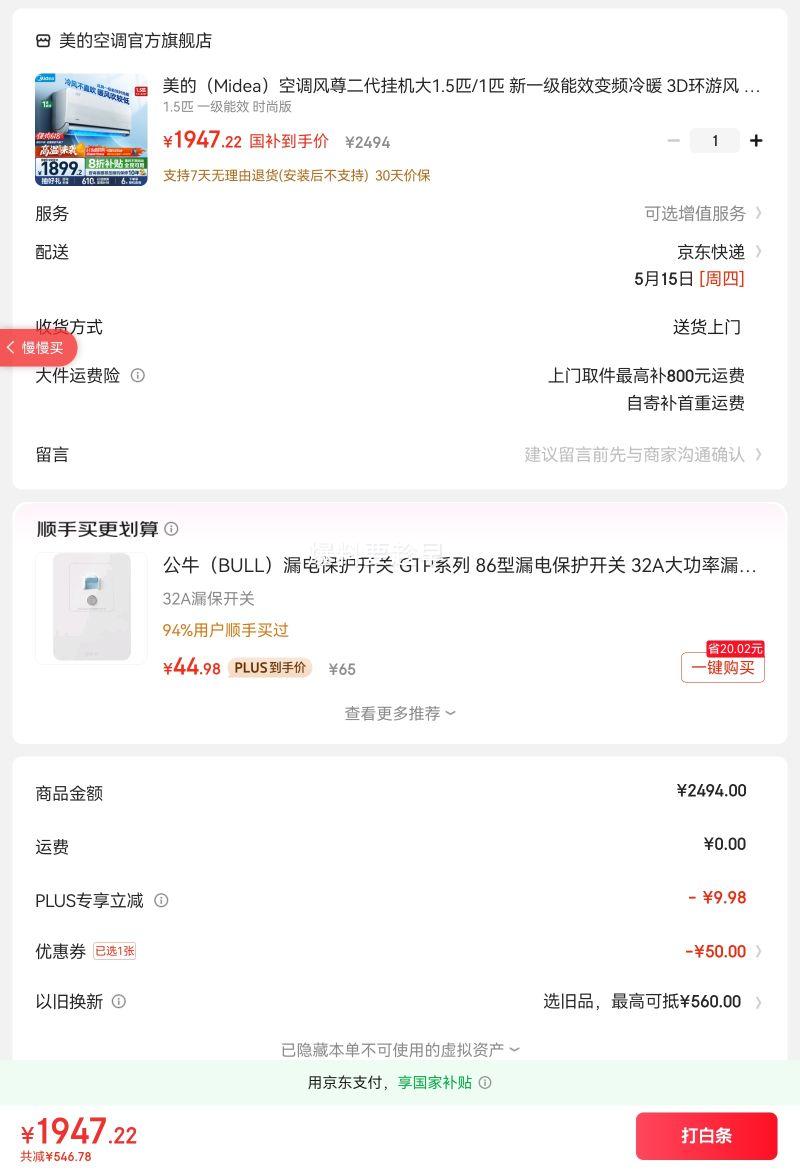Decrease quantity with the minus button
800x1175 pixels.
point(673,141)
